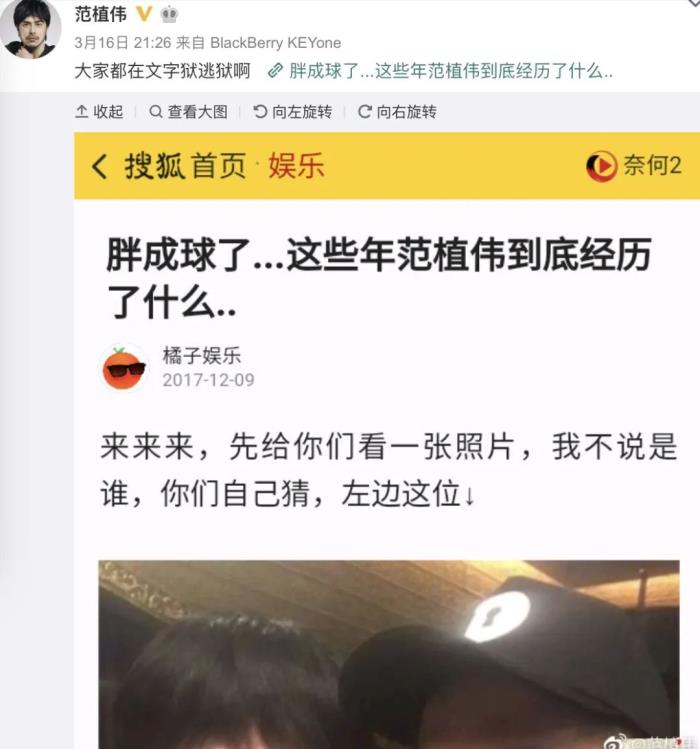The height and width of the screenshot is (749, 700).
Task: Open the username 范植伟
Action: click(x=102, y=14)
